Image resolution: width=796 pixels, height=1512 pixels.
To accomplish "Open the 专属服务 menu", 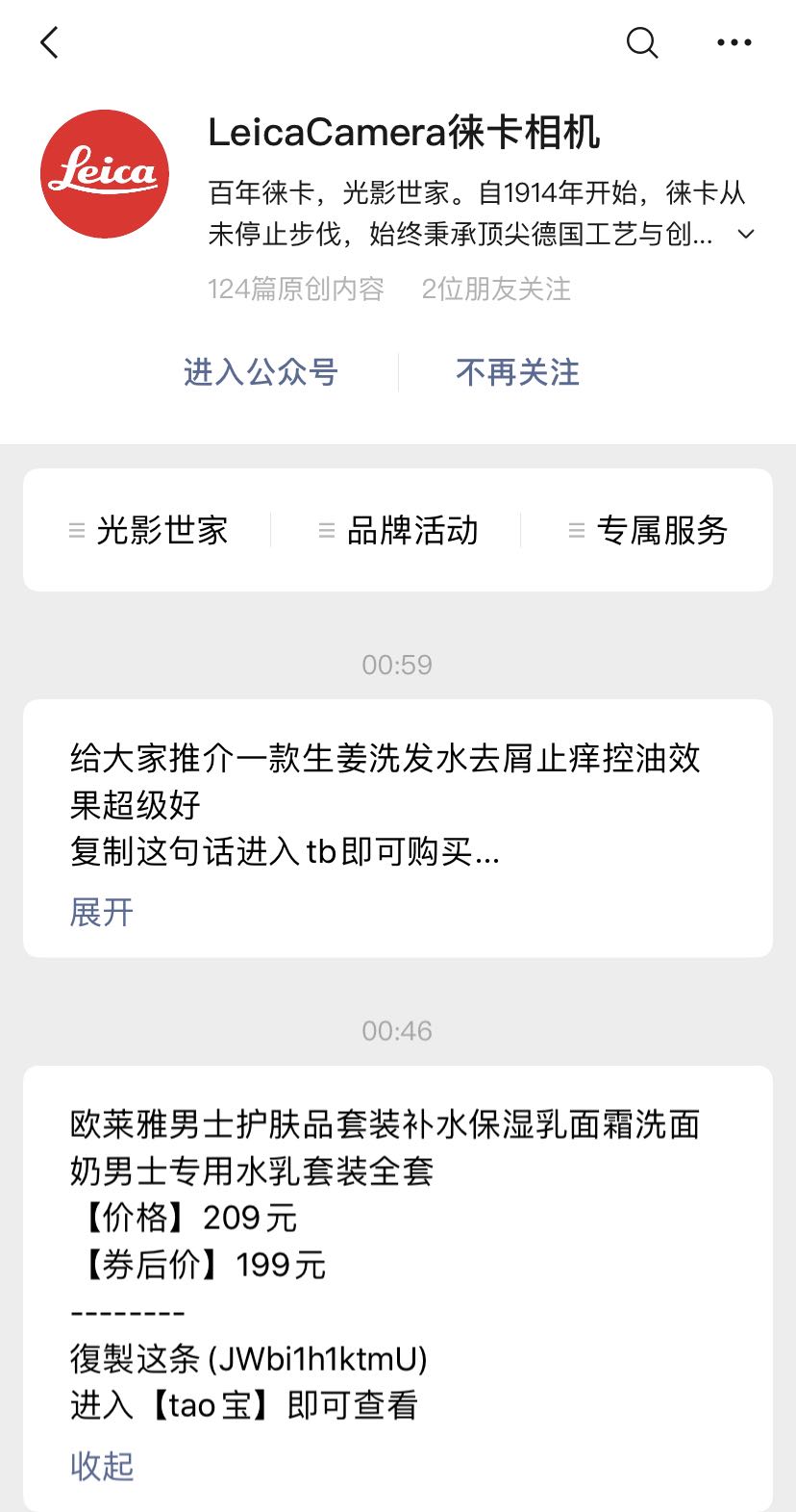I will [x=648, y=530].
